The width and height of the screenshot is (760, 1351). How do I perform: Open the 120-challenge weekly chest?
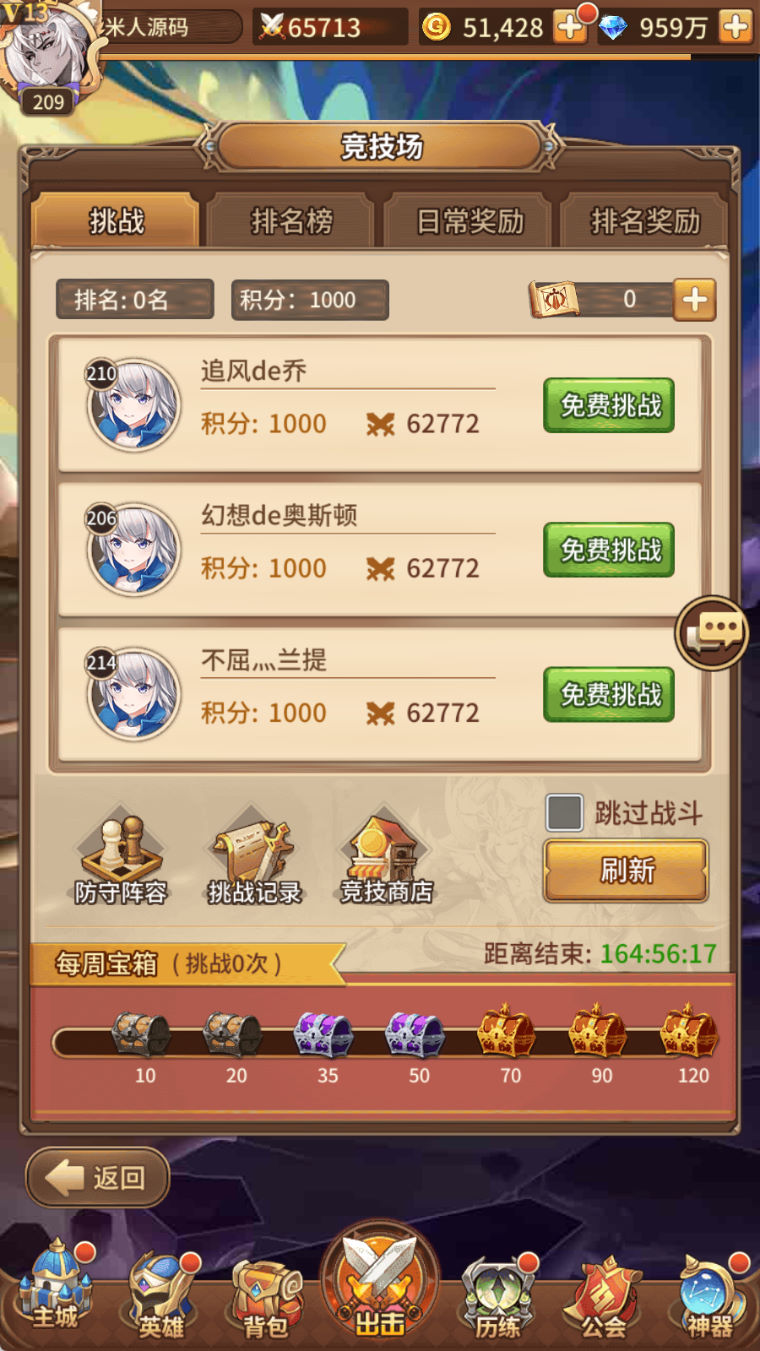tap(690, 1032)
